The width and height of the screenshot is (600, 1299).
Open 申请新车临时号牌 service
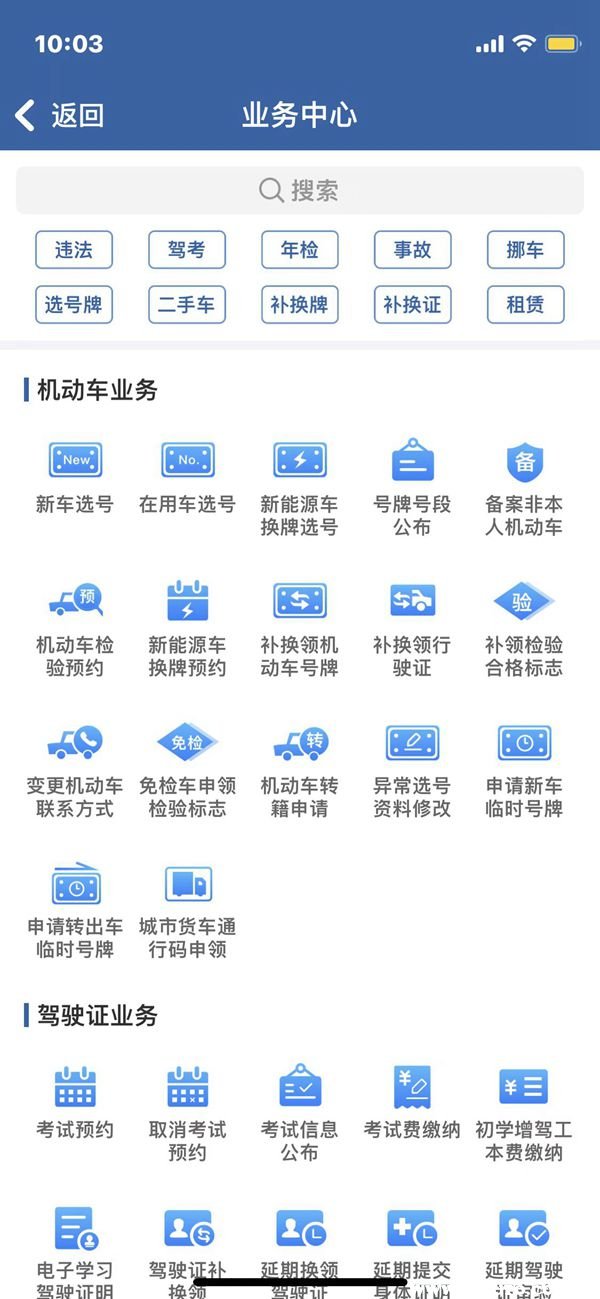pos(524,768)
